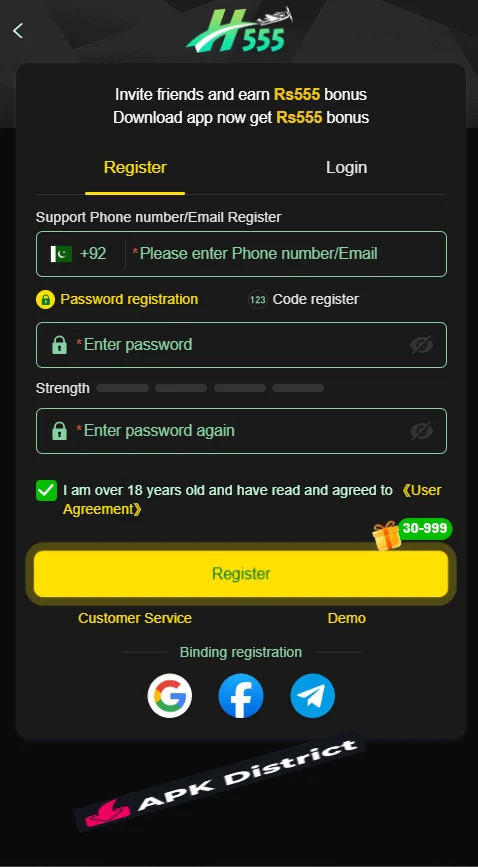Switch to the Login tab
Screen dimensions: 478x867
346,168
